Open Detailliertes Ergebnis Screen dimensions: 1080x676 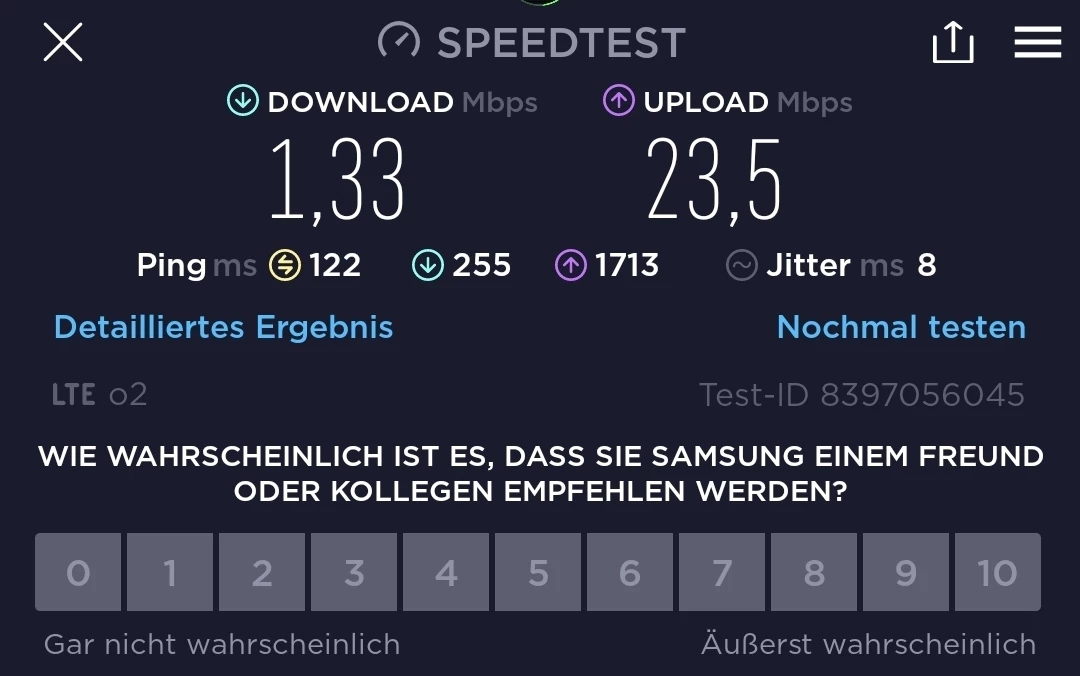(x=223, y=327)
